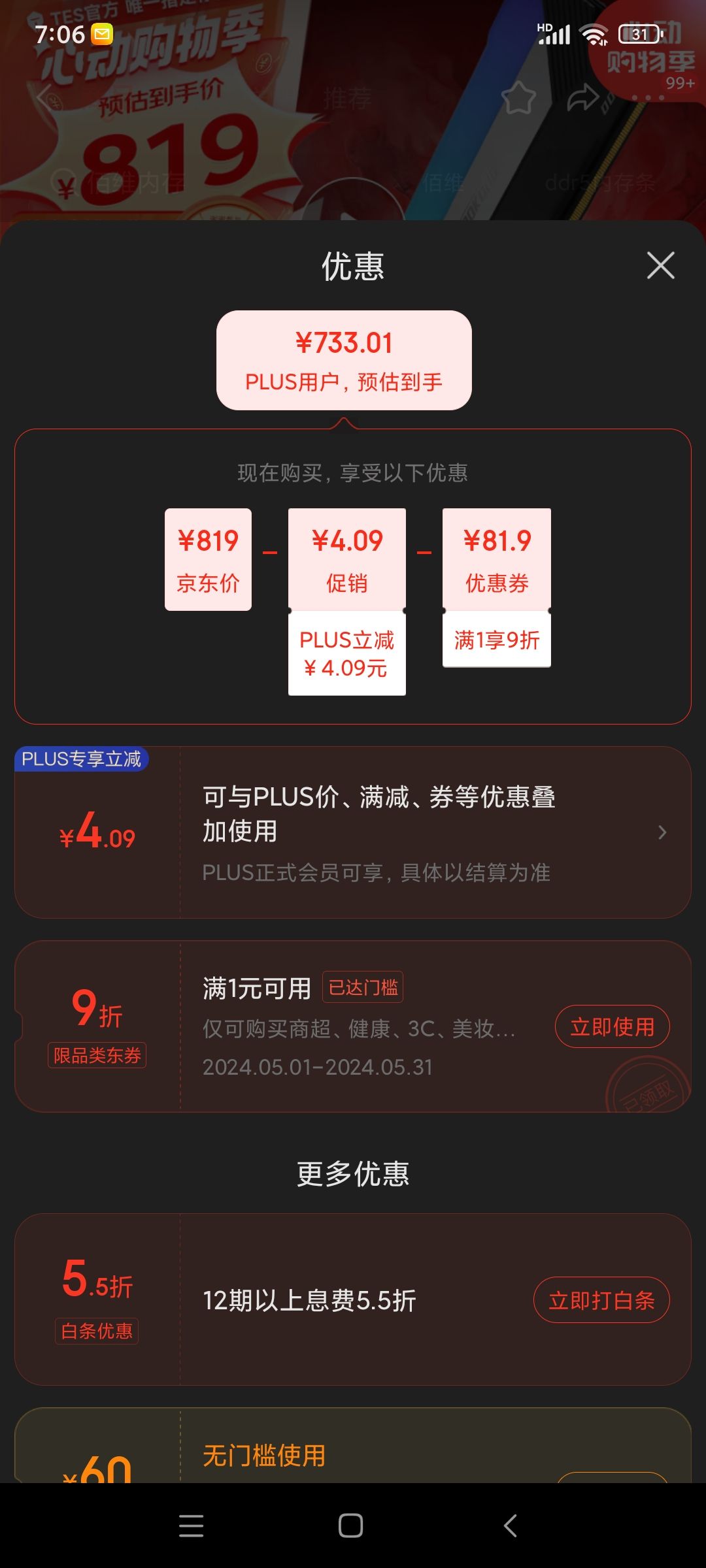
Task: Tap 立即使用 to use the 9折 coupon
Action: point(612,1026)
